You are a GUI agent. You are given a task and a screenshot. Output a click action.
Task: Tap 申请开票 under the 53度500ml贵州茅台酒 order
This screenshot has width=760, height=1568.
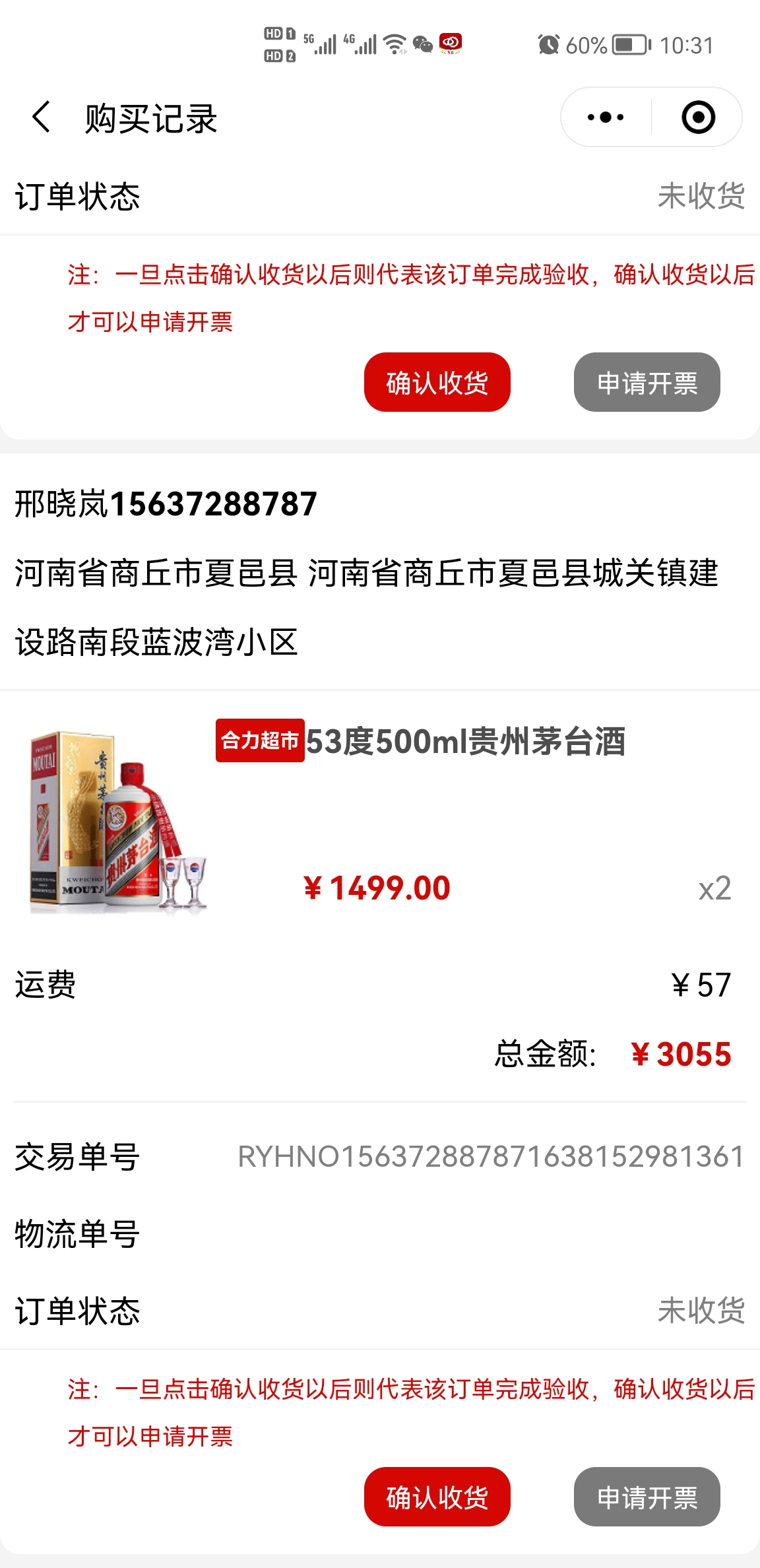point(647,1497)
